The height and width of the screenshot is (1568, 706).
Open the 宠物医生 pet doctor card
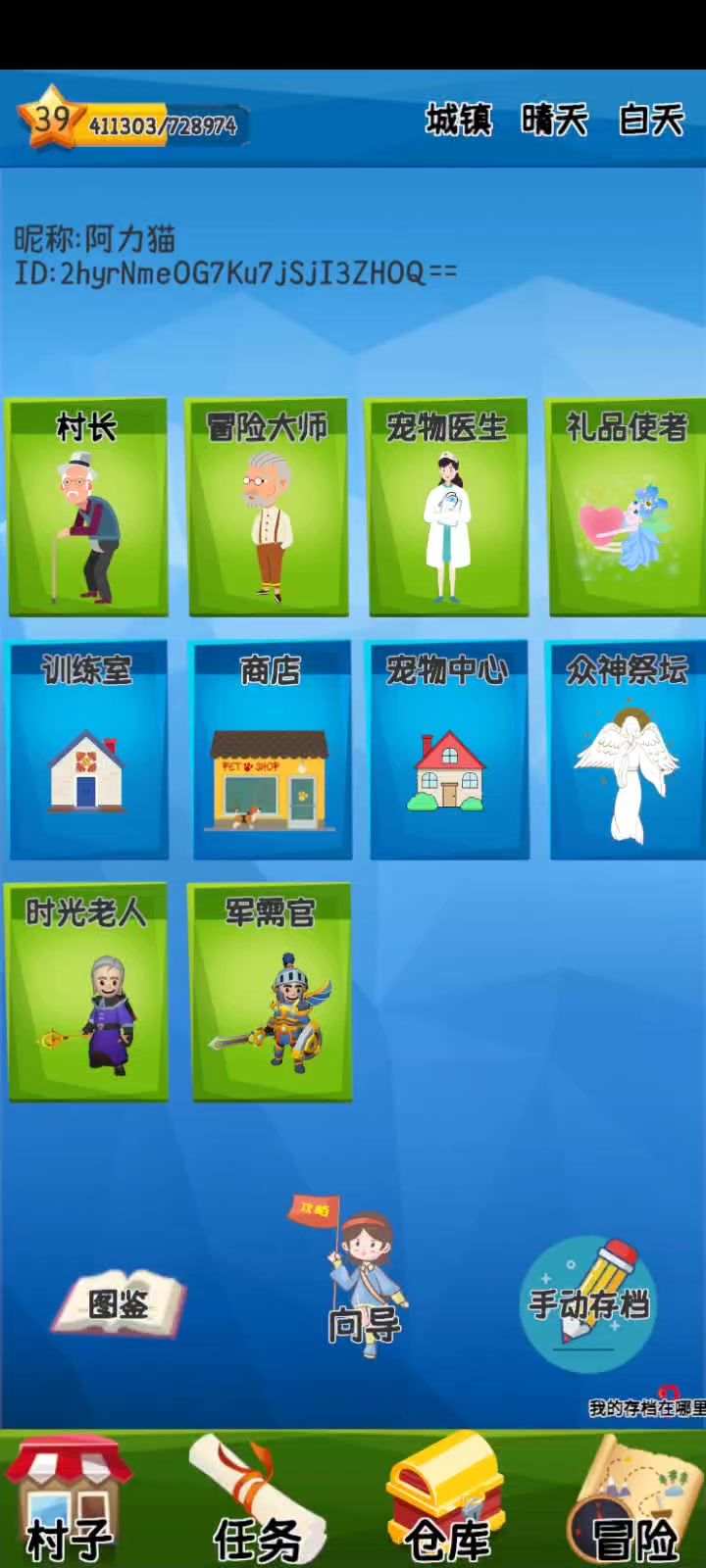(448, 508)
